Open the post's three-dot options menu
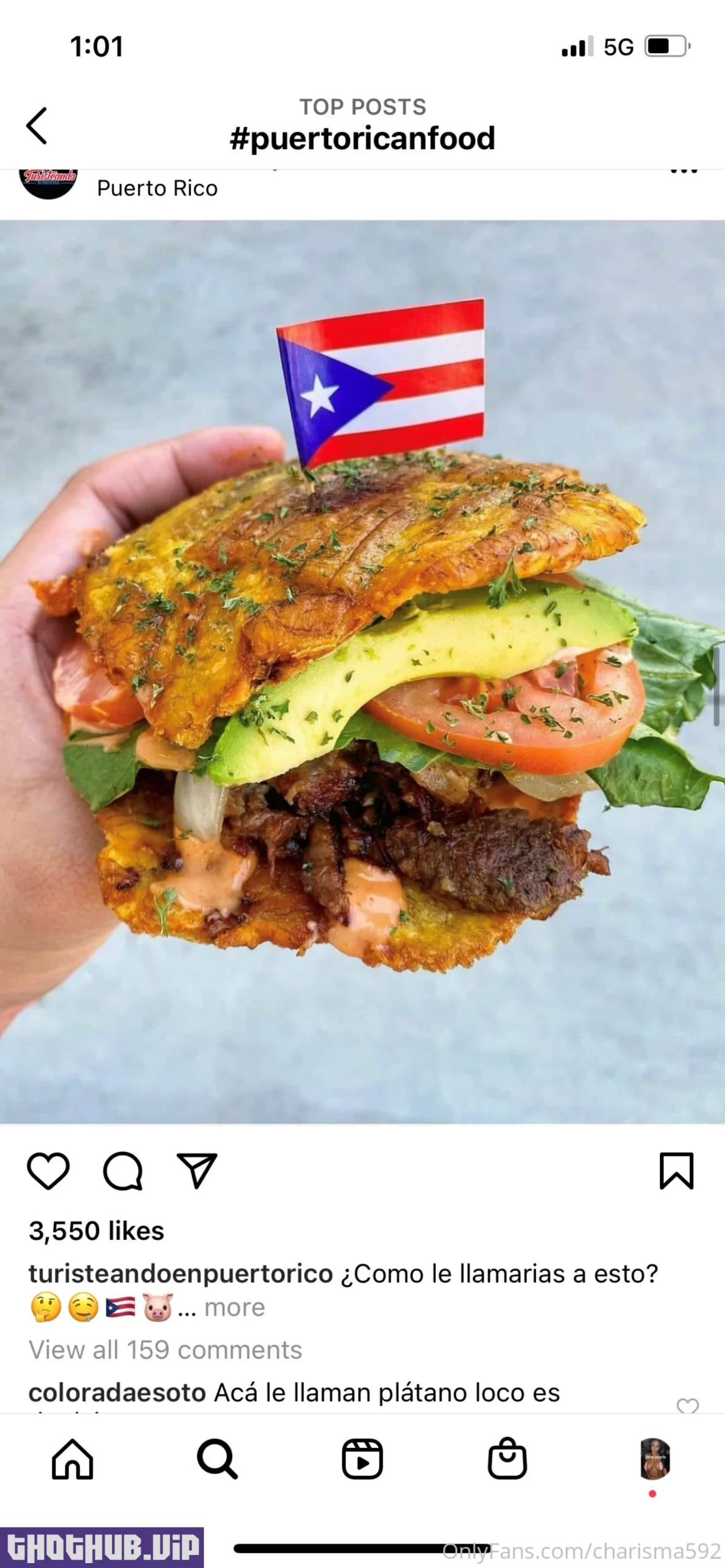Viewport: 725px width, 1568px height. [684, 173]
